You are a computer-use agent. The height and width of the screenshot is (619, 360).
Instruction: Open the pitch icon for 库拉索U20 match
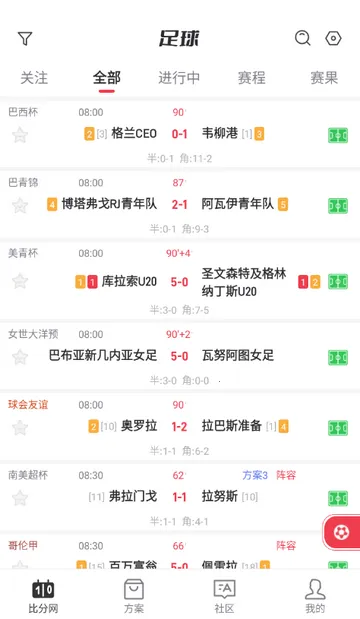338,282
